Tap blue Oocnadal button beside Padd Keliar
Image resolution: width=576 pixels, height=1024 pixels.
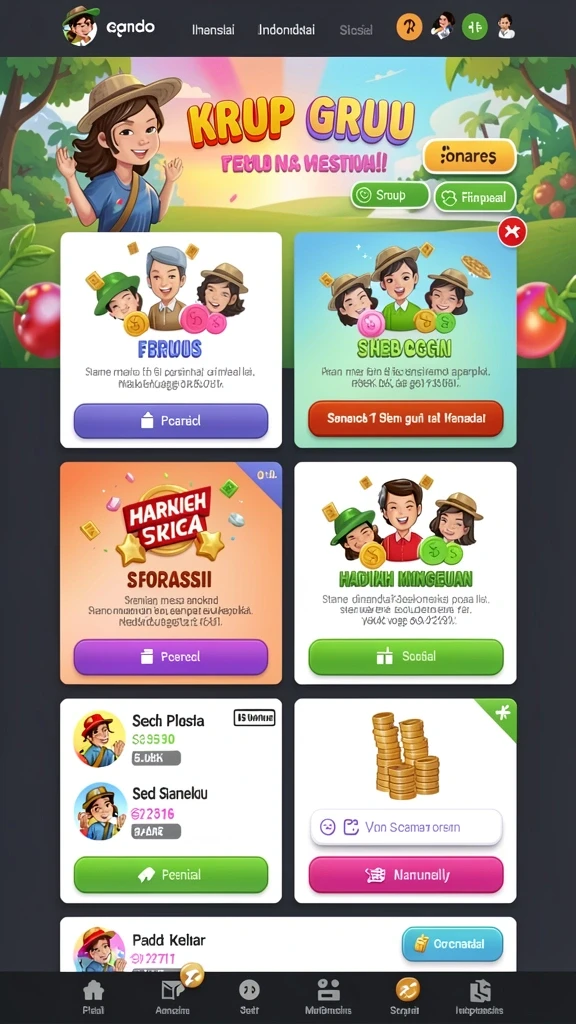point(452,944)
